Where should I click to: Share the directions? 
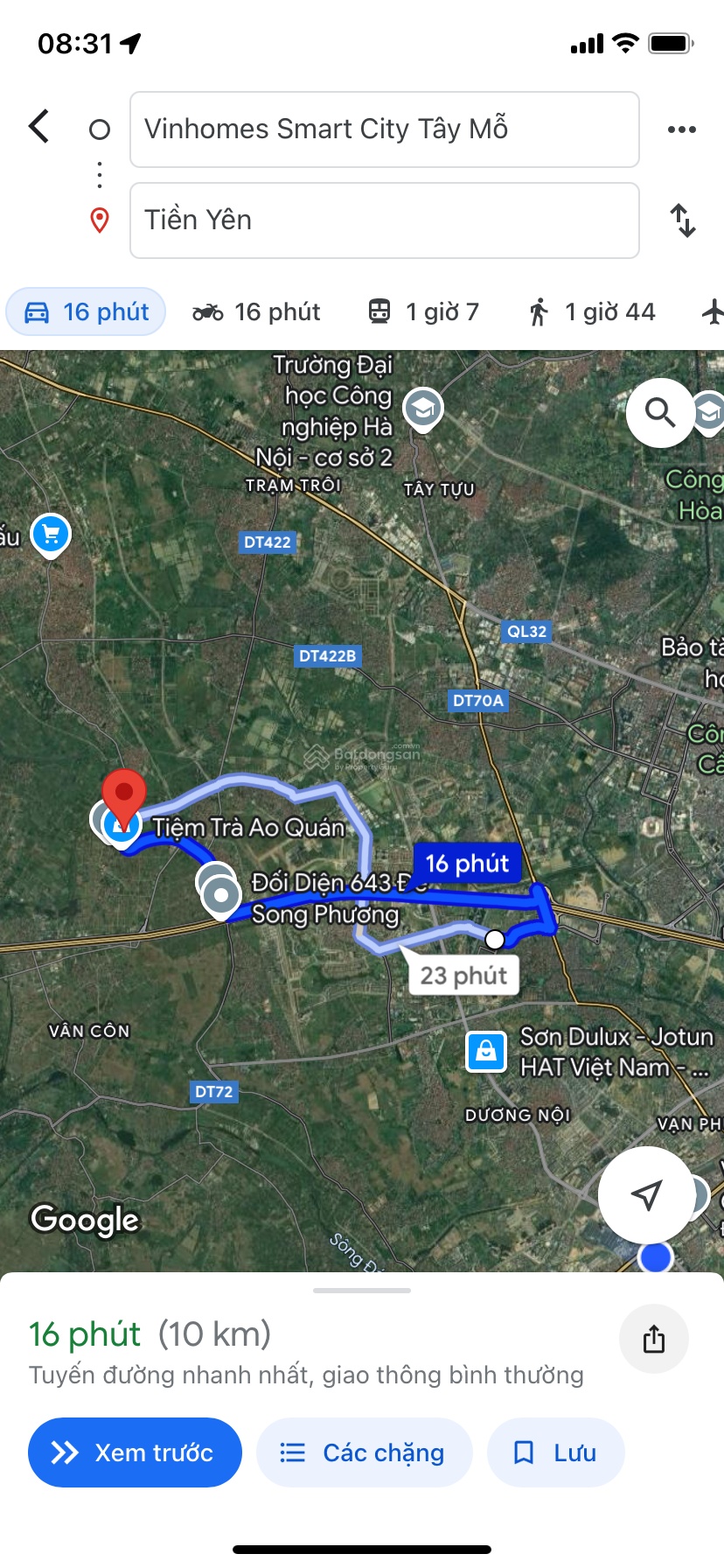(653, 1339)
